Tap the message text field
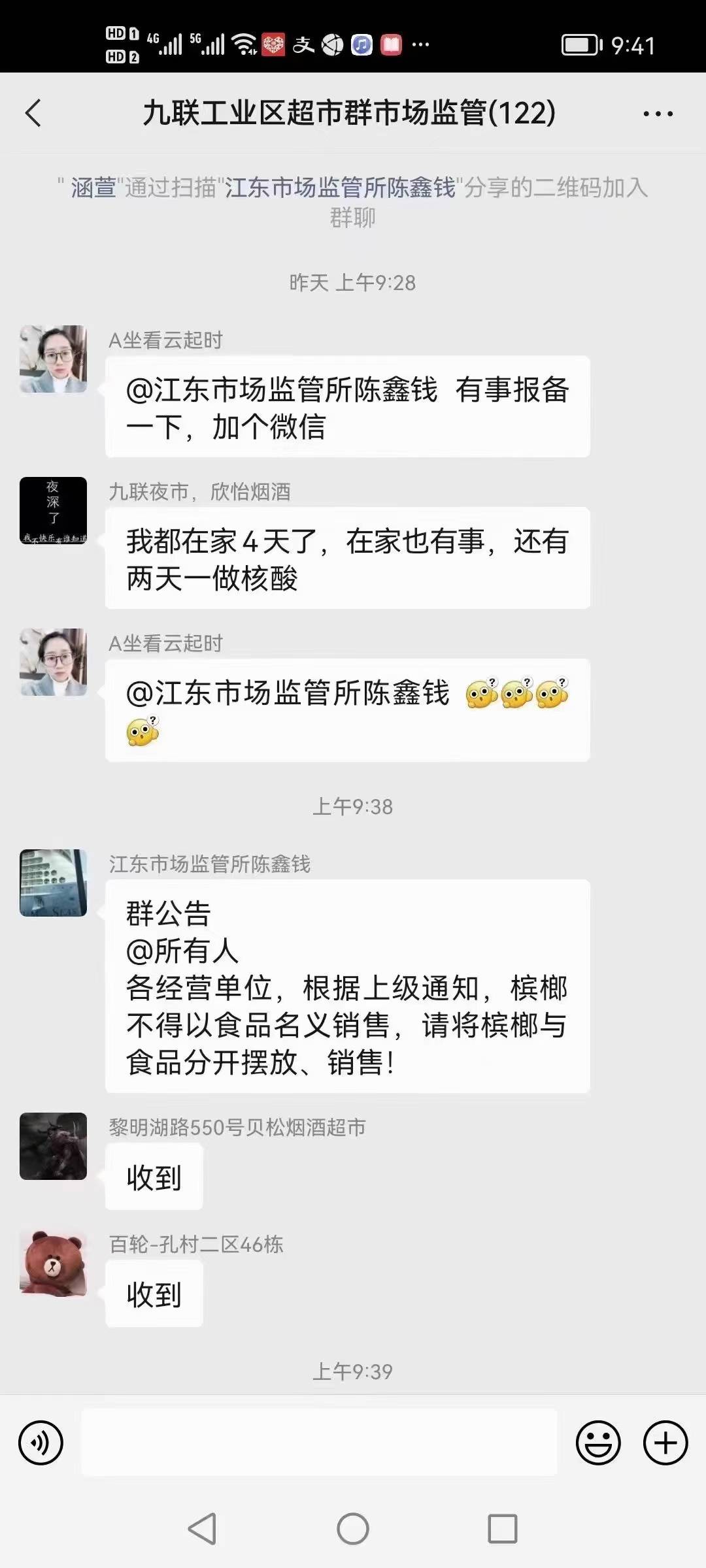The width and height of the screenshot is (706, 1568). coord(319,1443)
